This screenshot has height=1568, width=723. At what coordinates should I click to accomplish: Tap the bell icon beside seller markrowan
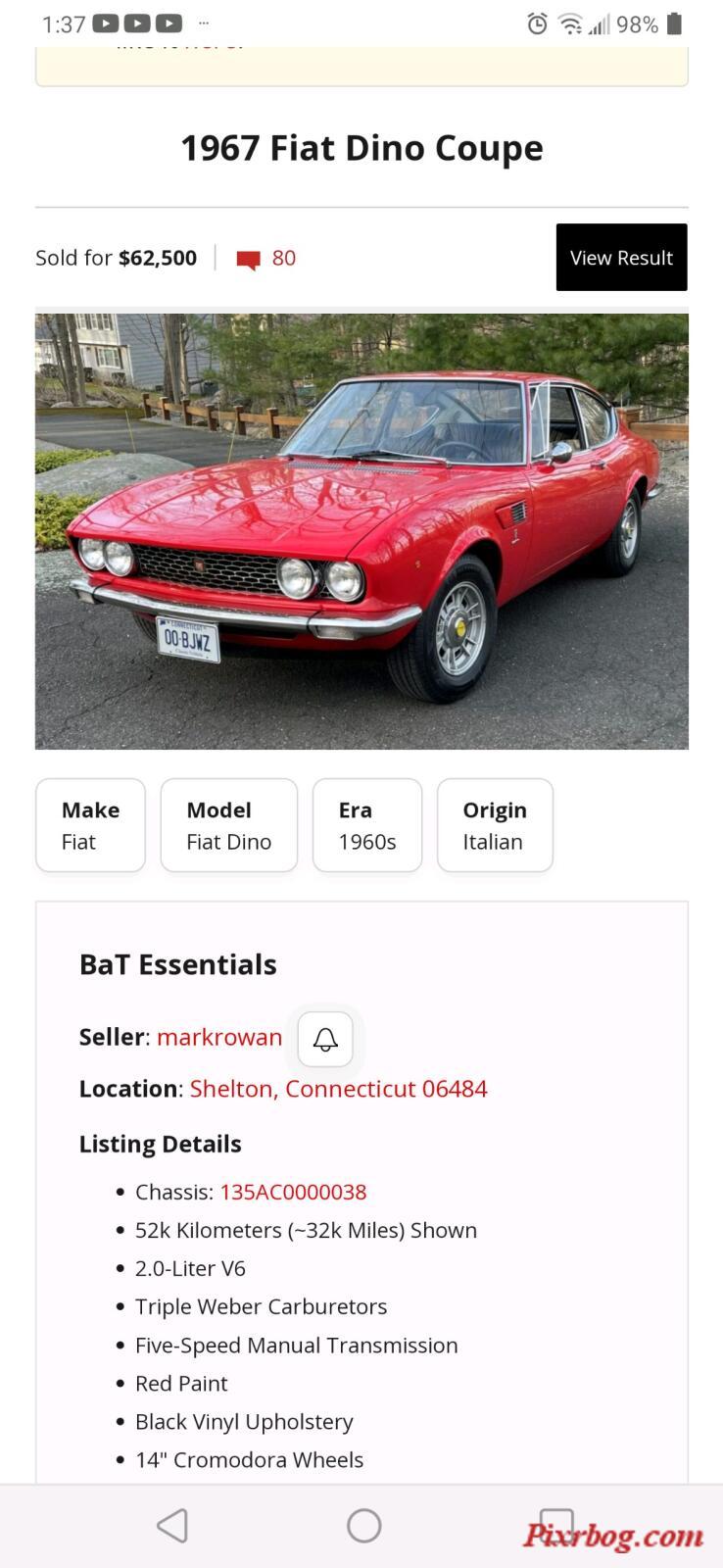pos(325,1039)
